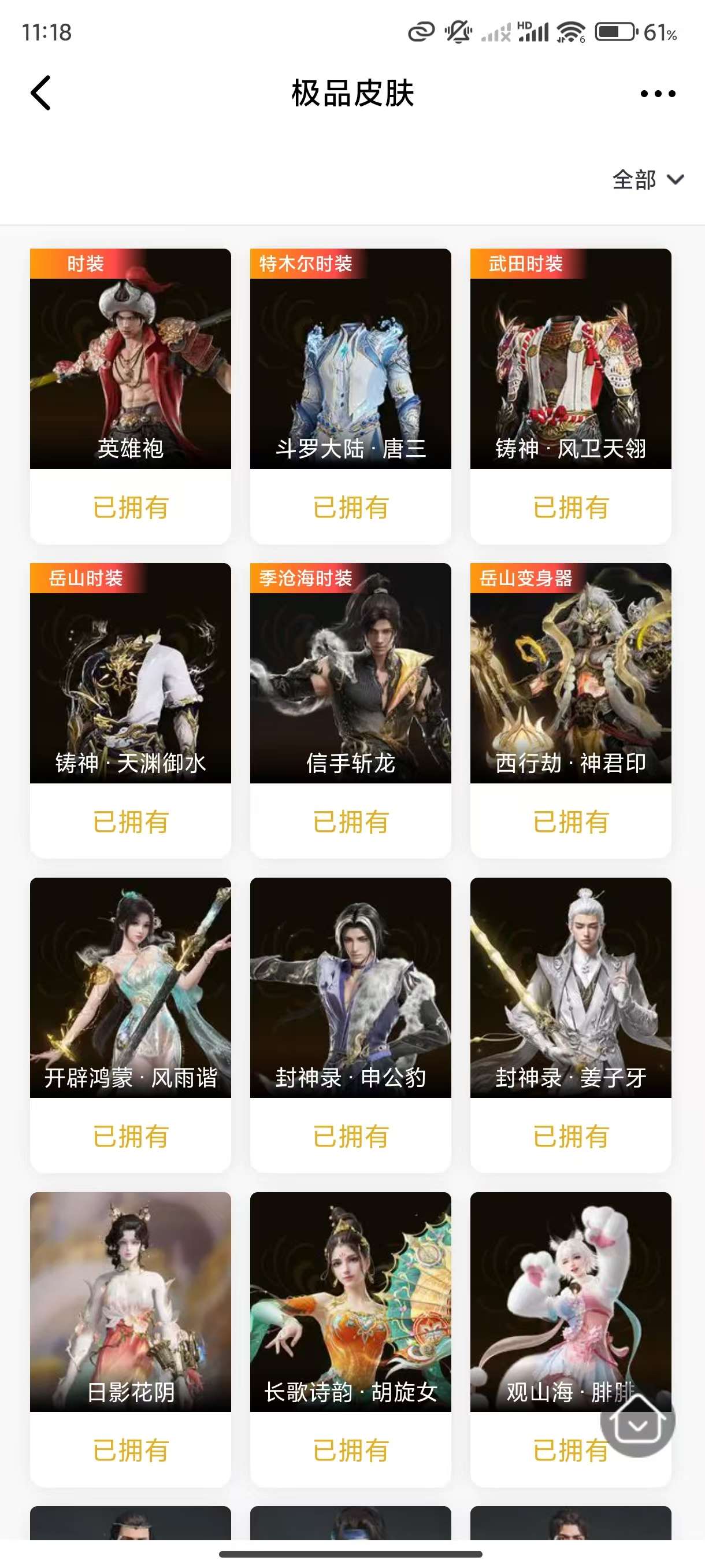
Task: Expand the 全部 filter dropdown
Action: [647, 180]
